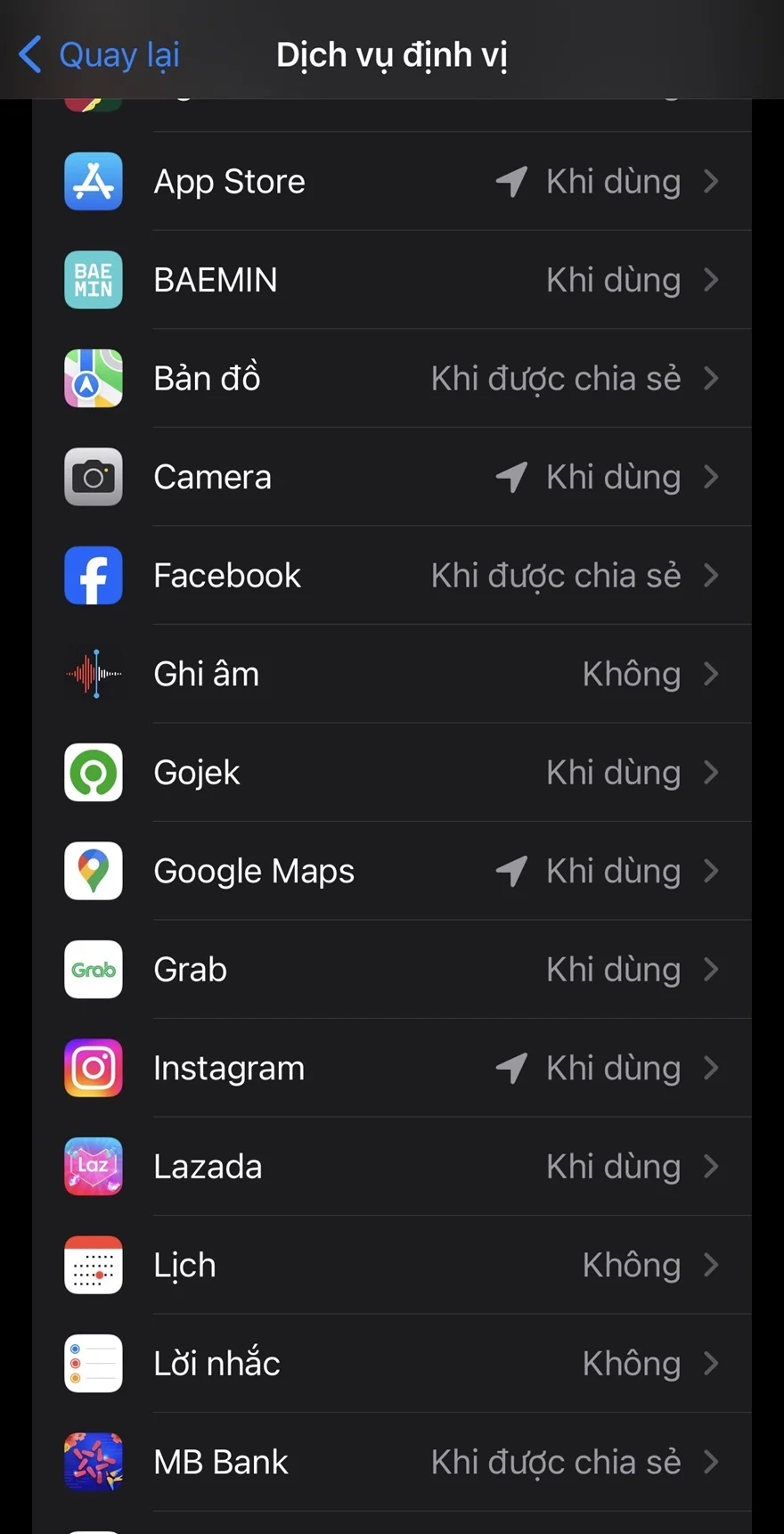Viewport: 784px width, 1534px height.
Task: Open Google Maps via its icon
Action: (x=93, y=871)
